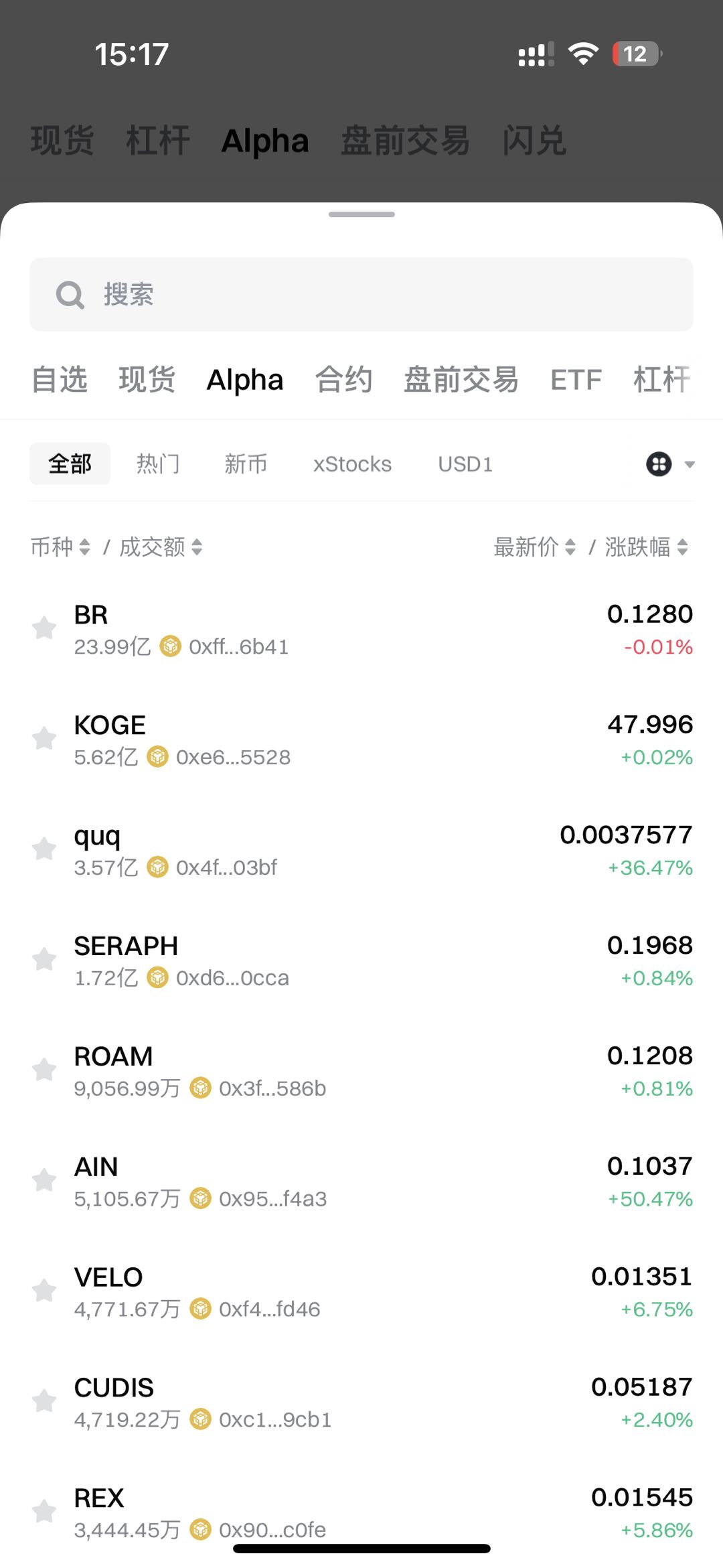This screenshot has height=1568, width=723.
Task: Sort the list by 涨跌幅
Action: 646,547
